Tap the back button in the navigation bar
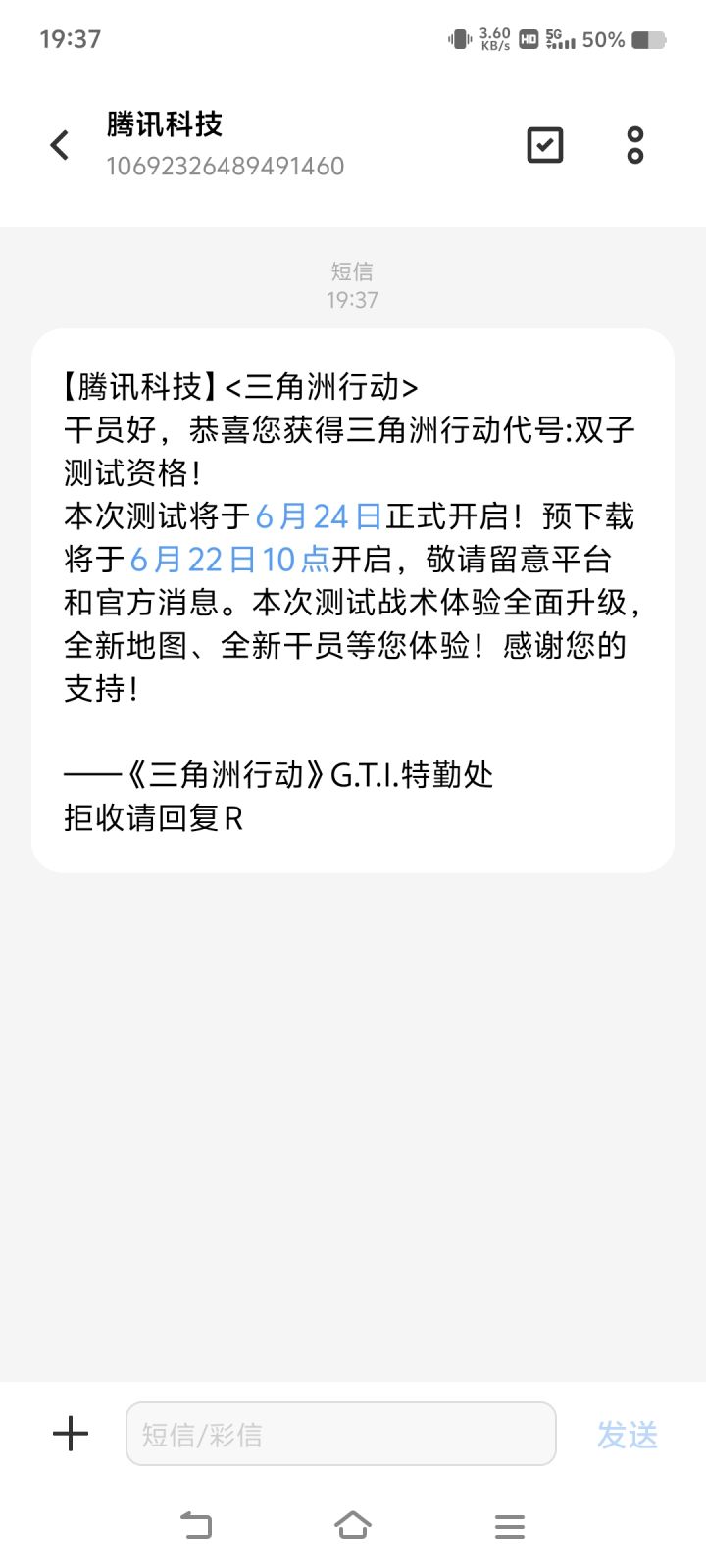This screenshot has width=706, height=1568. (x=197, y=1525)
